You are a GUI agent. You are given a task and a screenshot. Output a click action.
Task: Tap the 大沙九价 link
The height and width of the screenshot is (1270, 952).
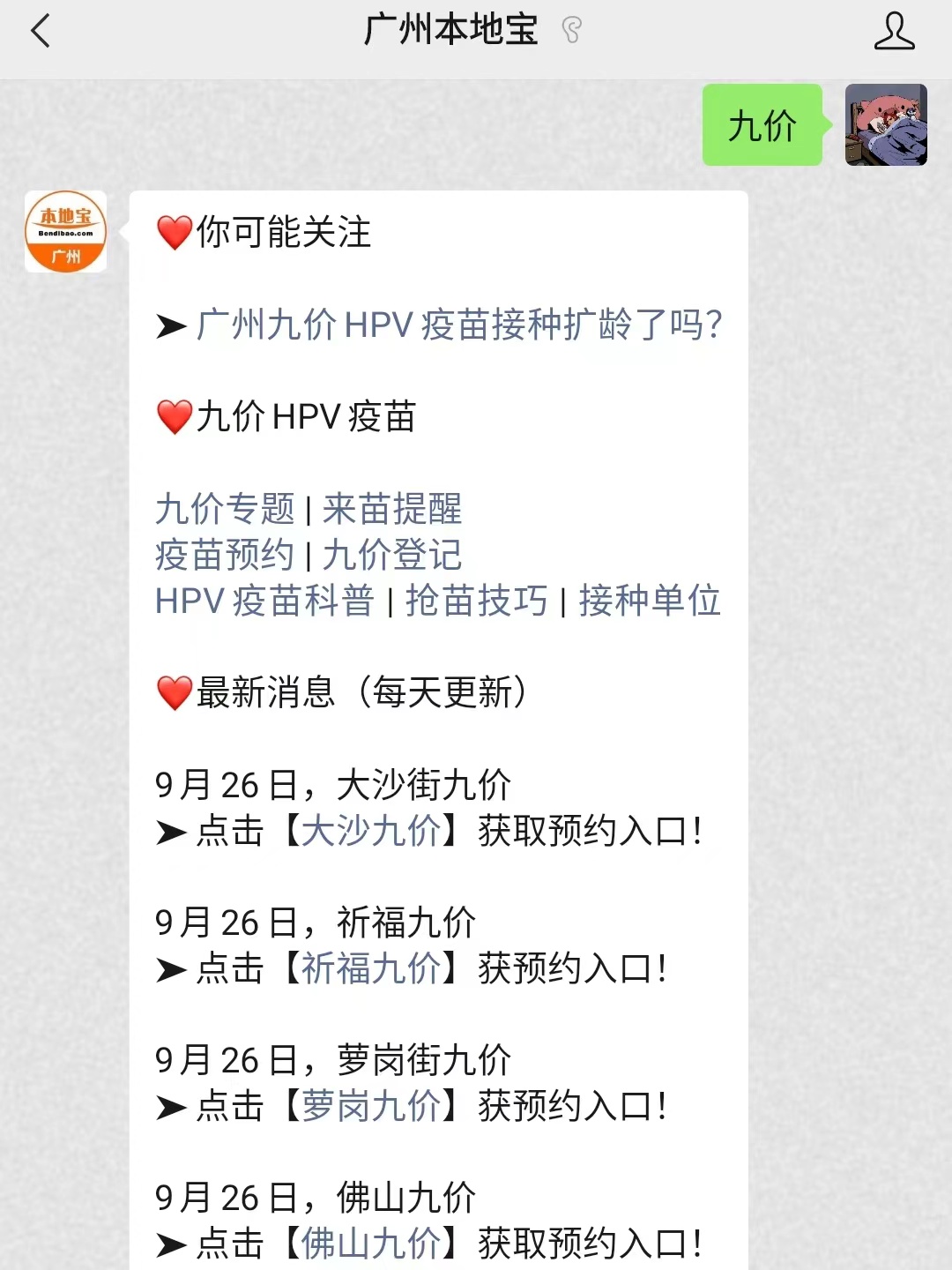click(x=371, y=831)
